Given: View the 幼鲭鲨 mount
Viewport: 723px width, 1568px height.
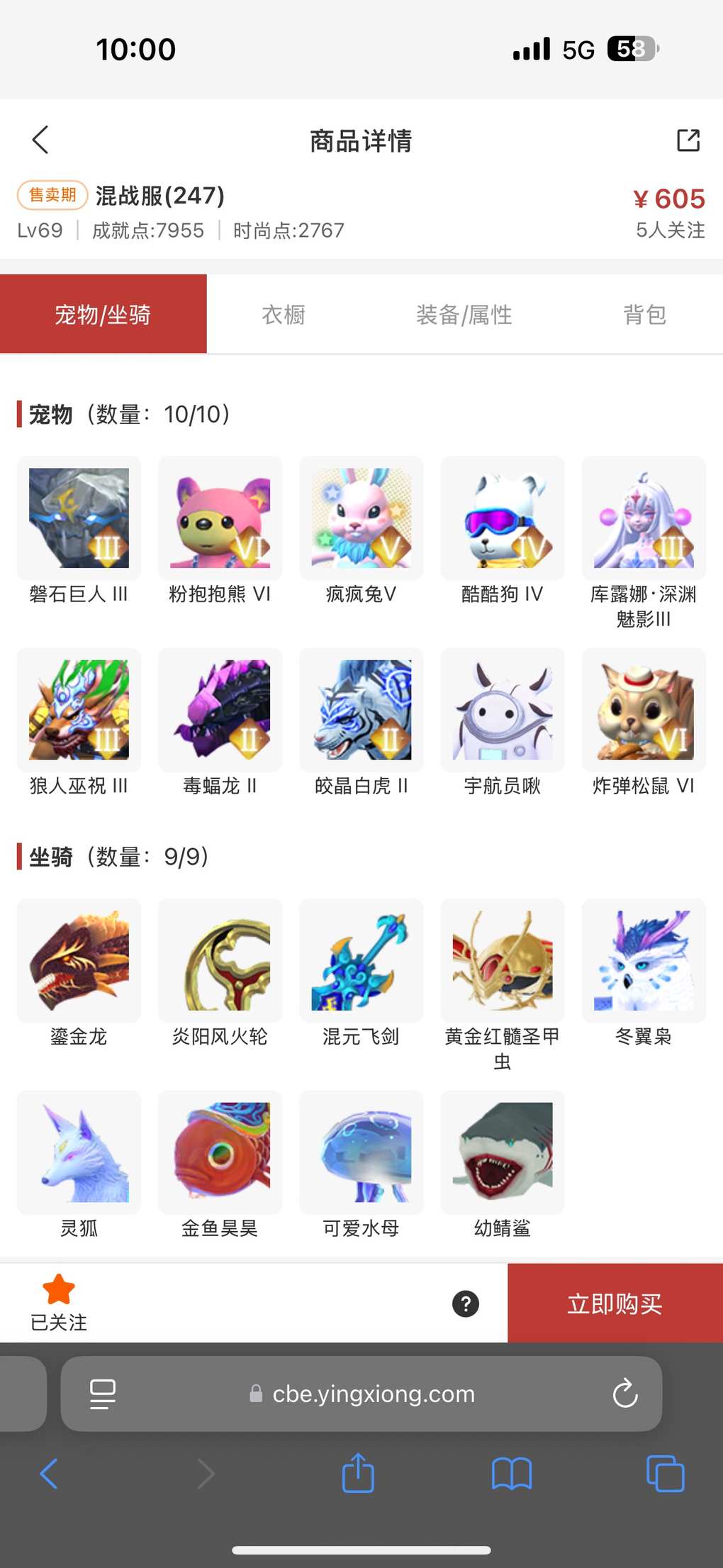Looking at the screenshot, I should click(503, 1152).
